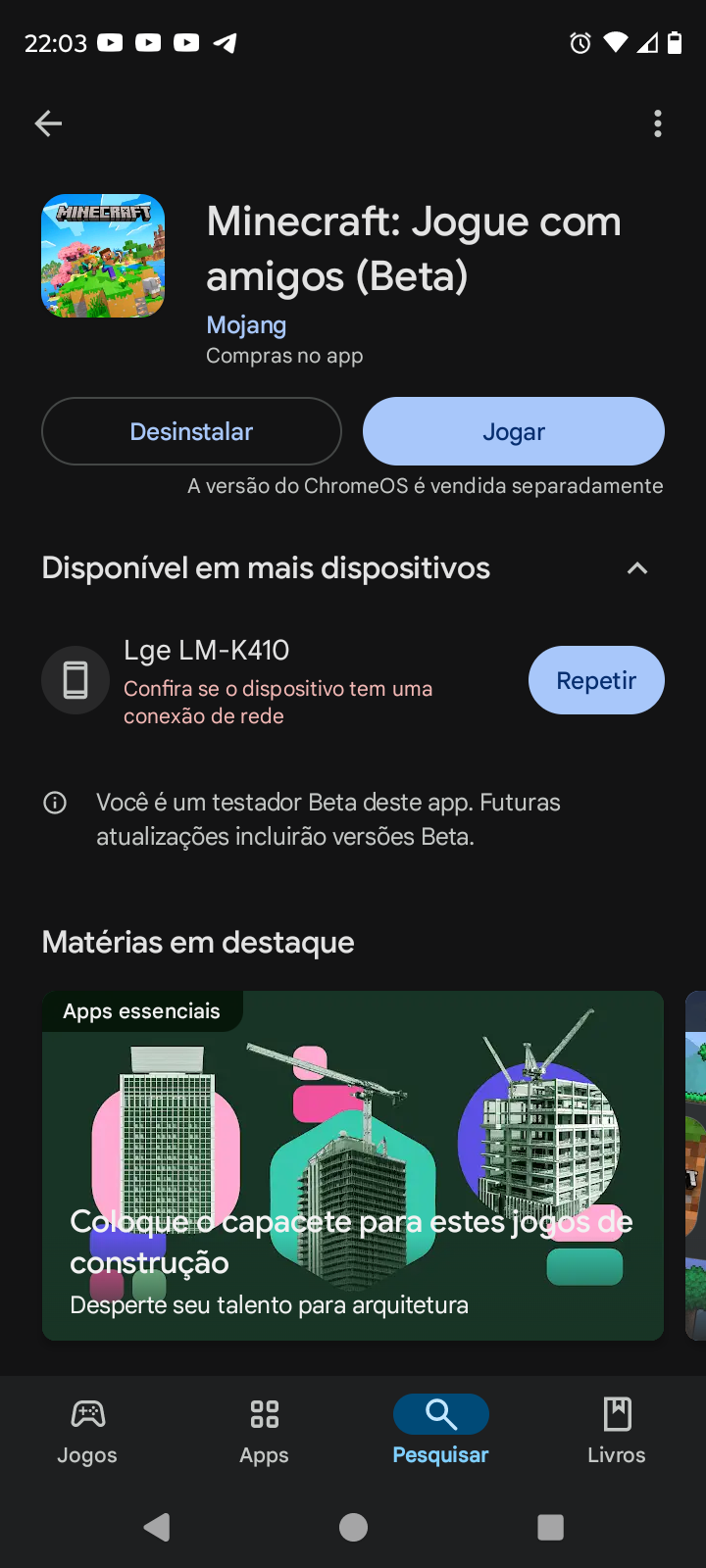
Task: Switch to the Jogos tab
Action: (87, 1431)
